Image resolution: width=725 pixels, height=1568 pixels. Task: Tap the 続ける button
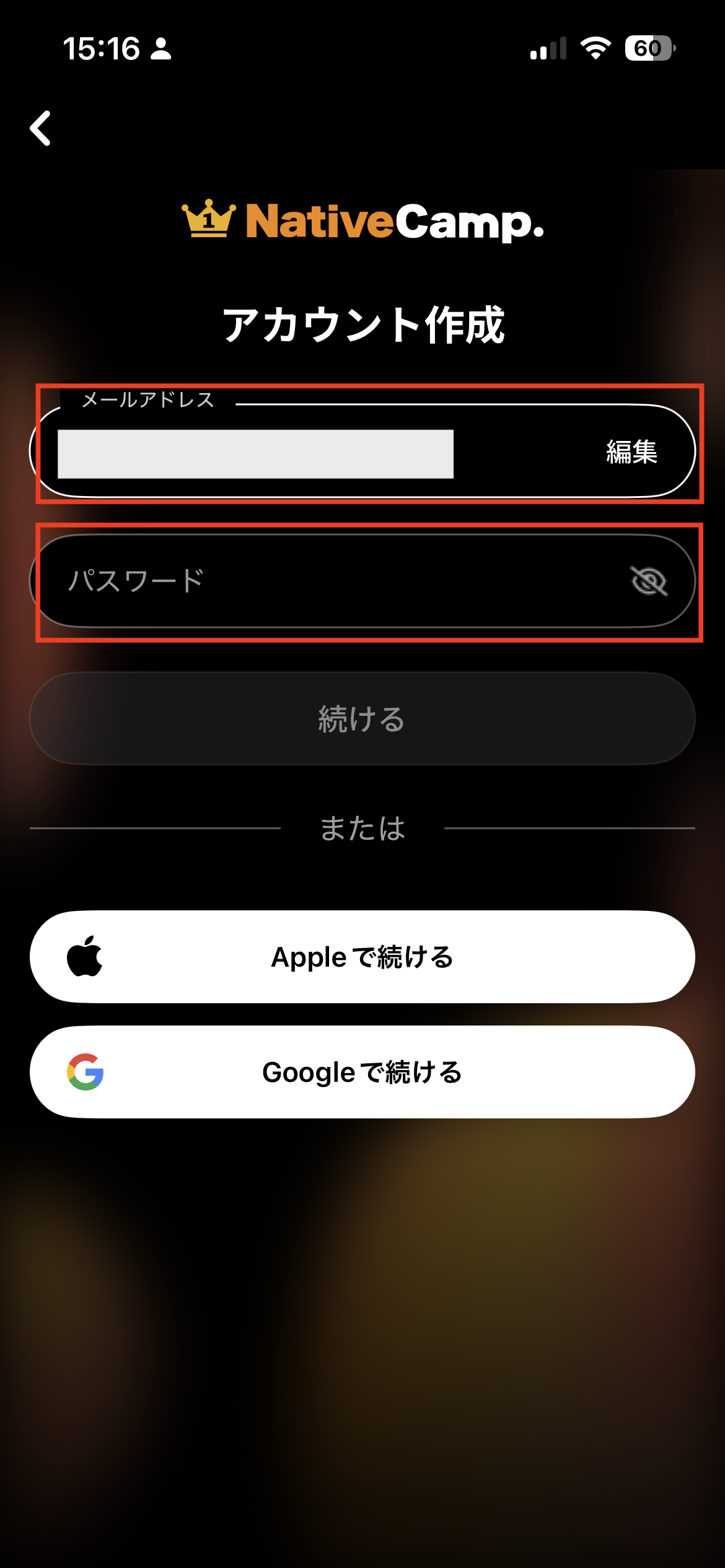pos(362,719)
